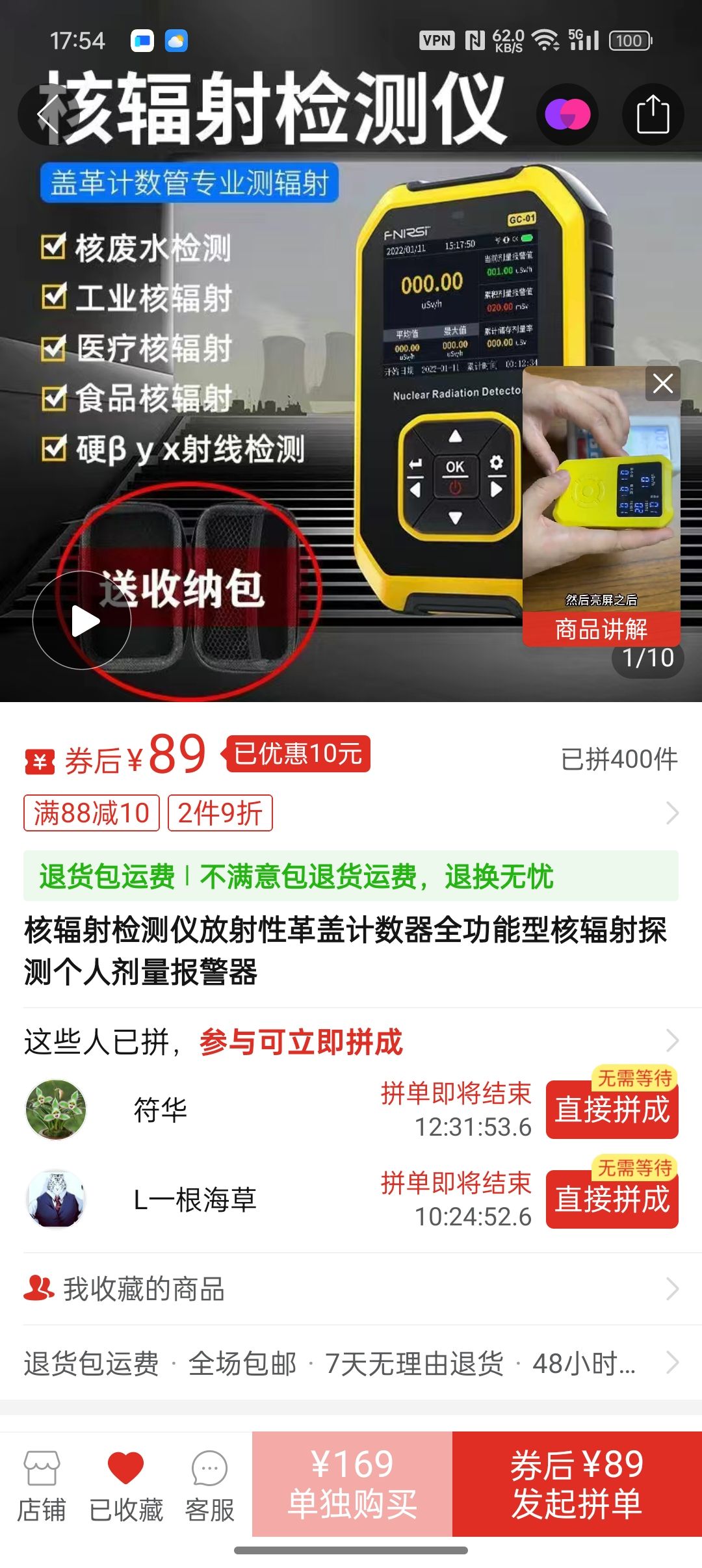
Task: Open 我收藏的商品 favorites row
Action: click(351, 1289)
